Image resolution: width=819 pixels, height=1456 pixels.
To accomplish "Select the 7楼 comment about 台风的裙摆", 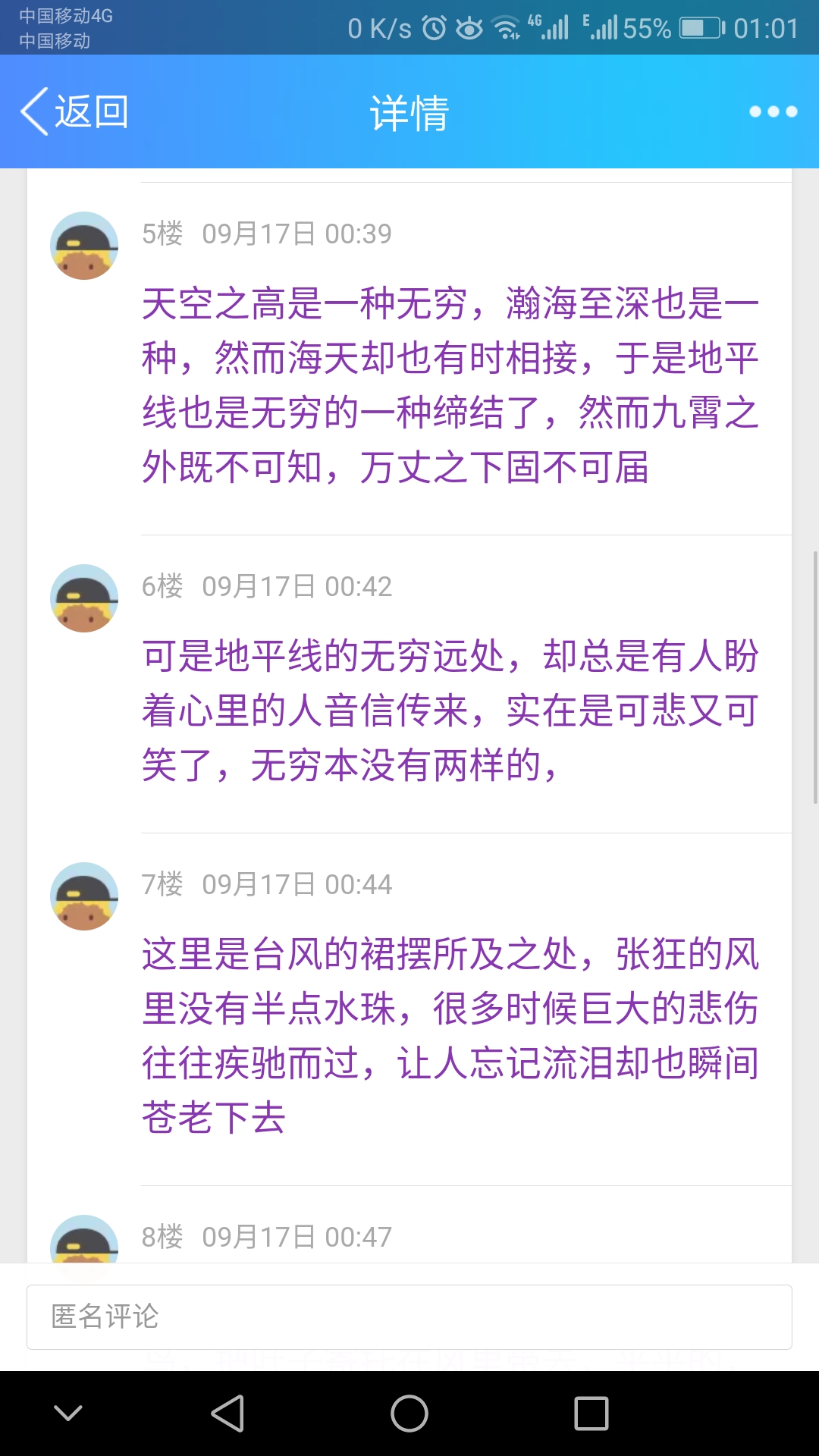I will [450, 1035].
